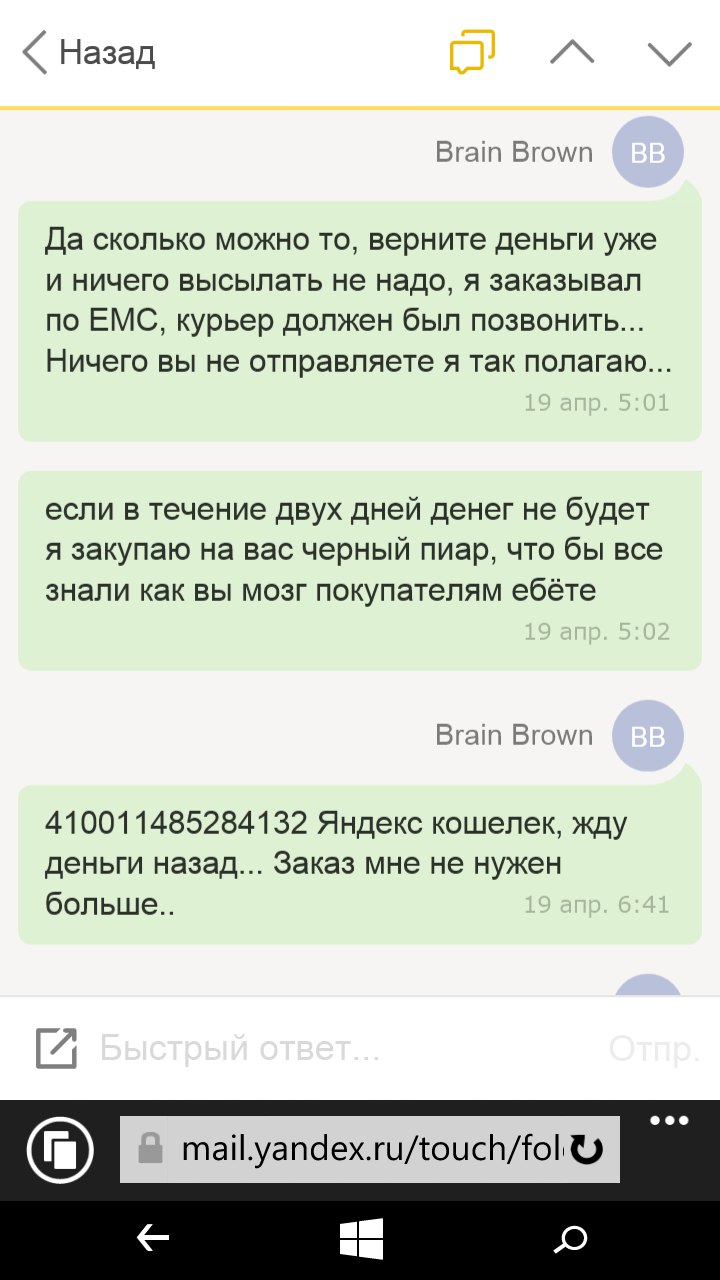Open full reply editor icon
720x1280 pixels.
point(56,1048)
